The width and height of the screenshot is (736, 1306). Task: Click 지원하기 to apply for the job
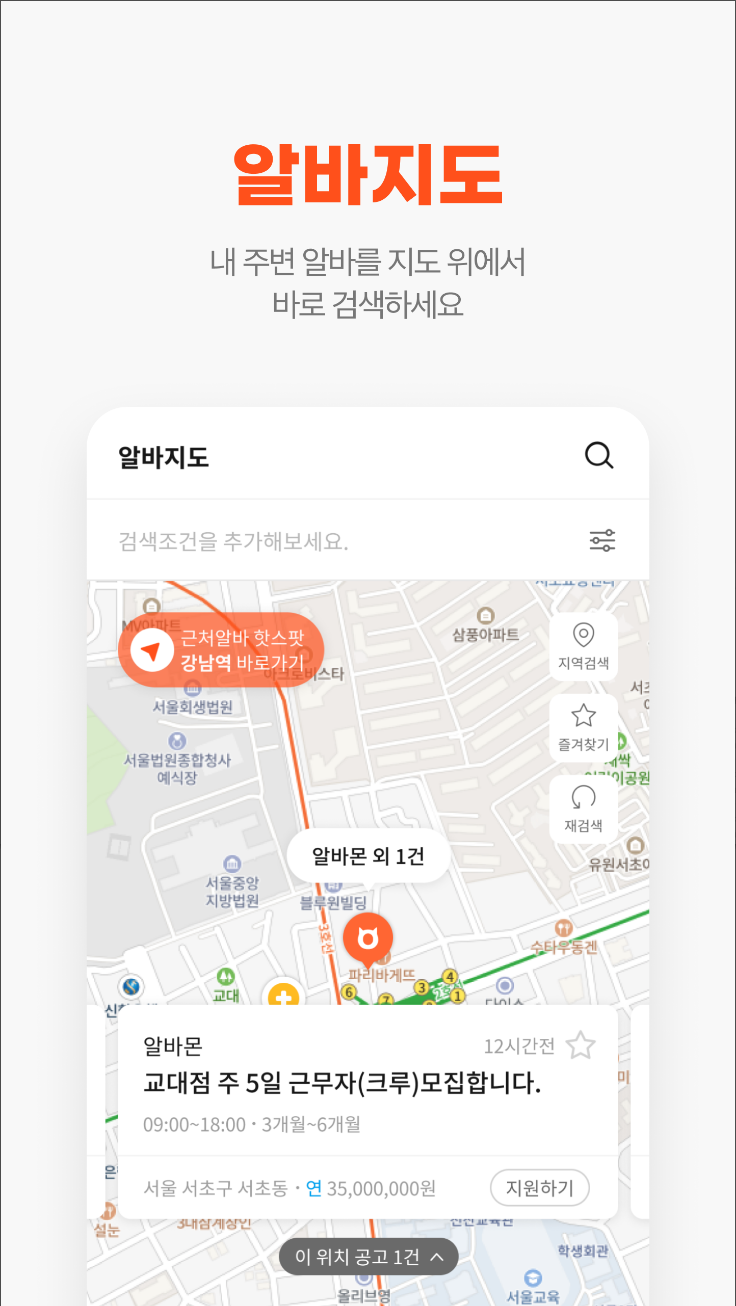(539, 1188)
